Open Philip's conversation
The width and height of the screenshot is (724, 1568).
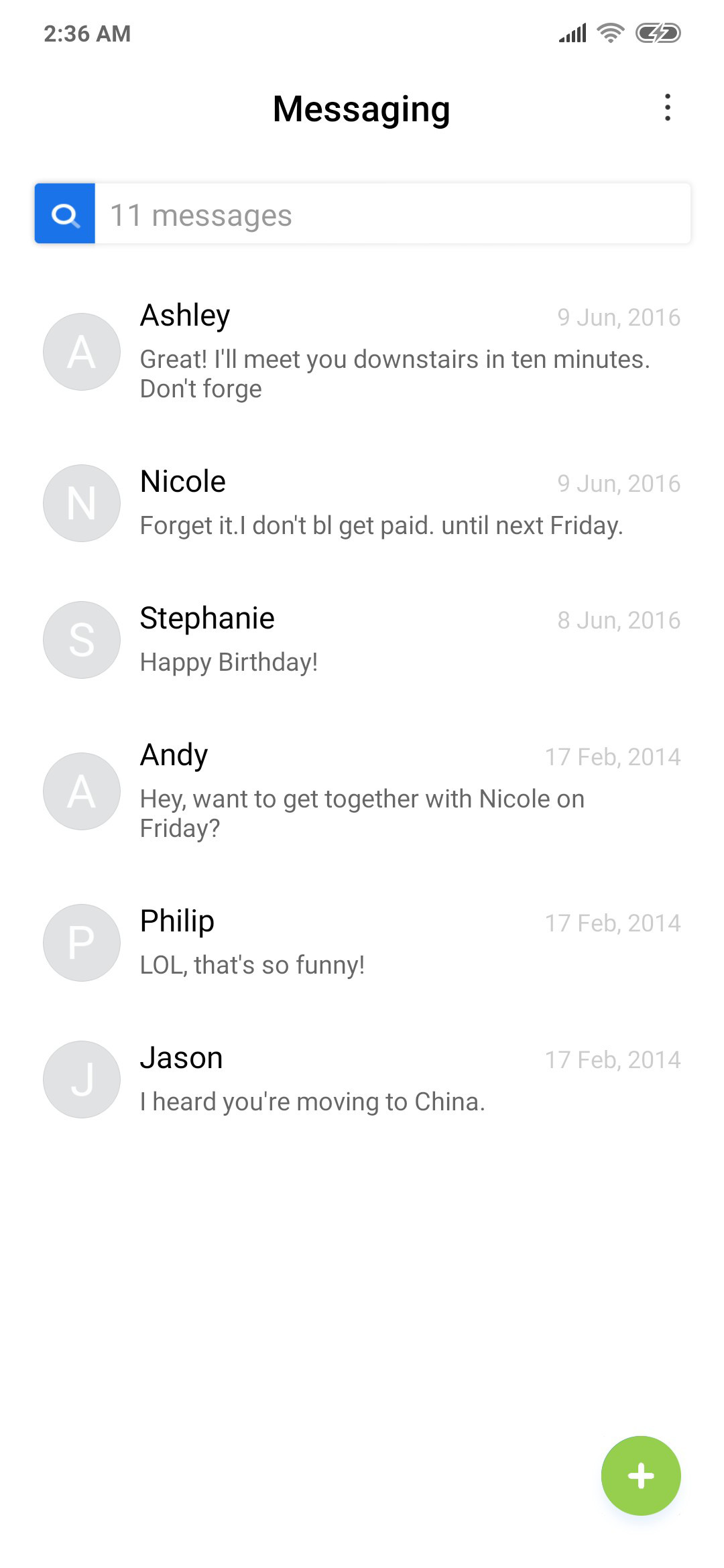coord(362,943)
